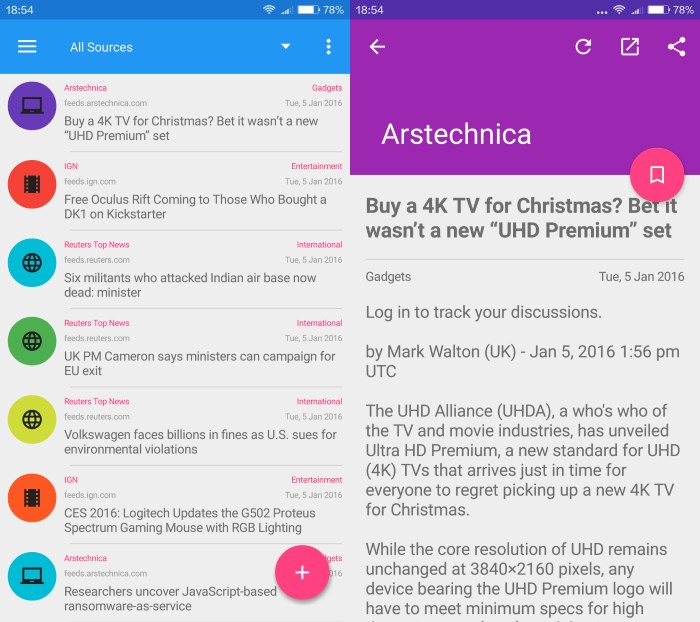The height and width of the screenshot is (622, 700).
Task: Open UK PM Cameron EU exit story
Action: pyautogui.click(x=199, y=363)
